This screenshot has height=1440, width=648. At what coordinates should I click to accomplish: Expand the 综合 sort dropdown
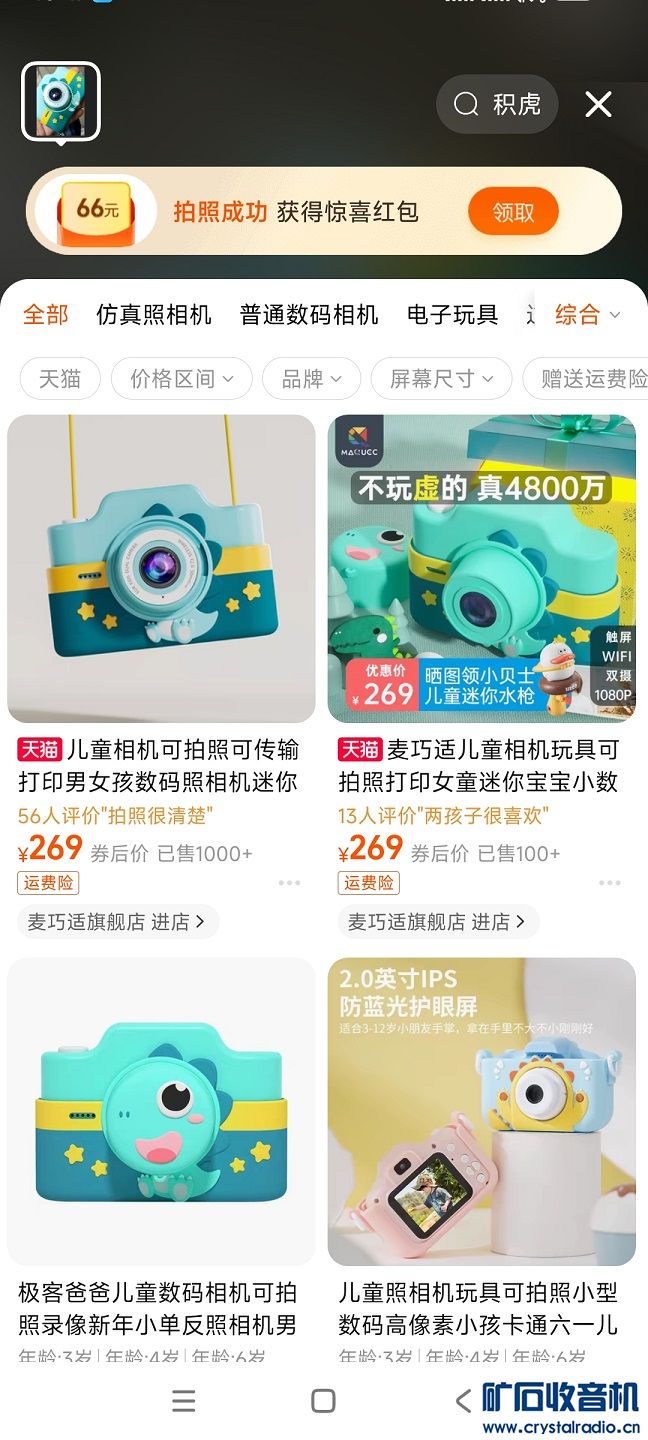click(588, 315)
